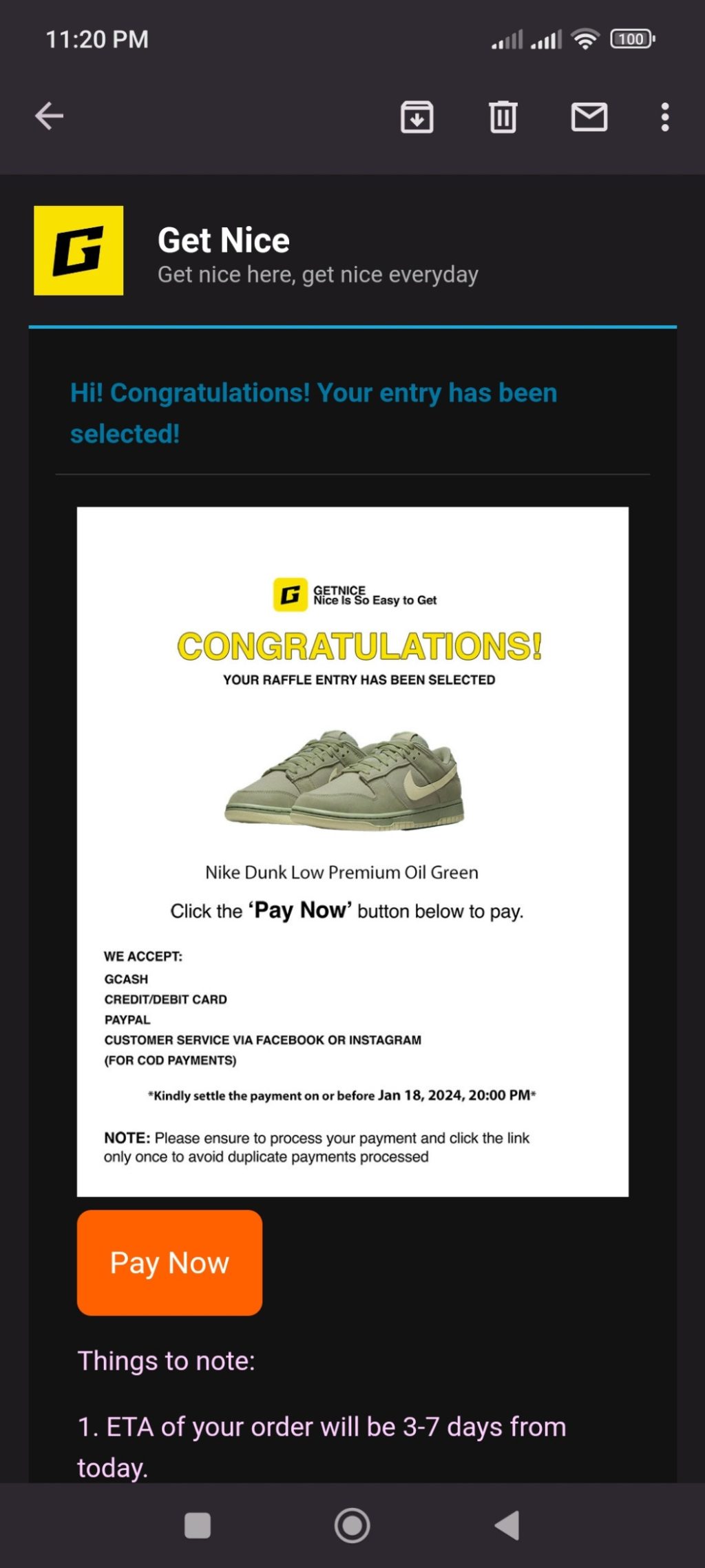Screen dimensions: 705x1568
Task: Open the system recent apps view
Action: coord(198,1525)
